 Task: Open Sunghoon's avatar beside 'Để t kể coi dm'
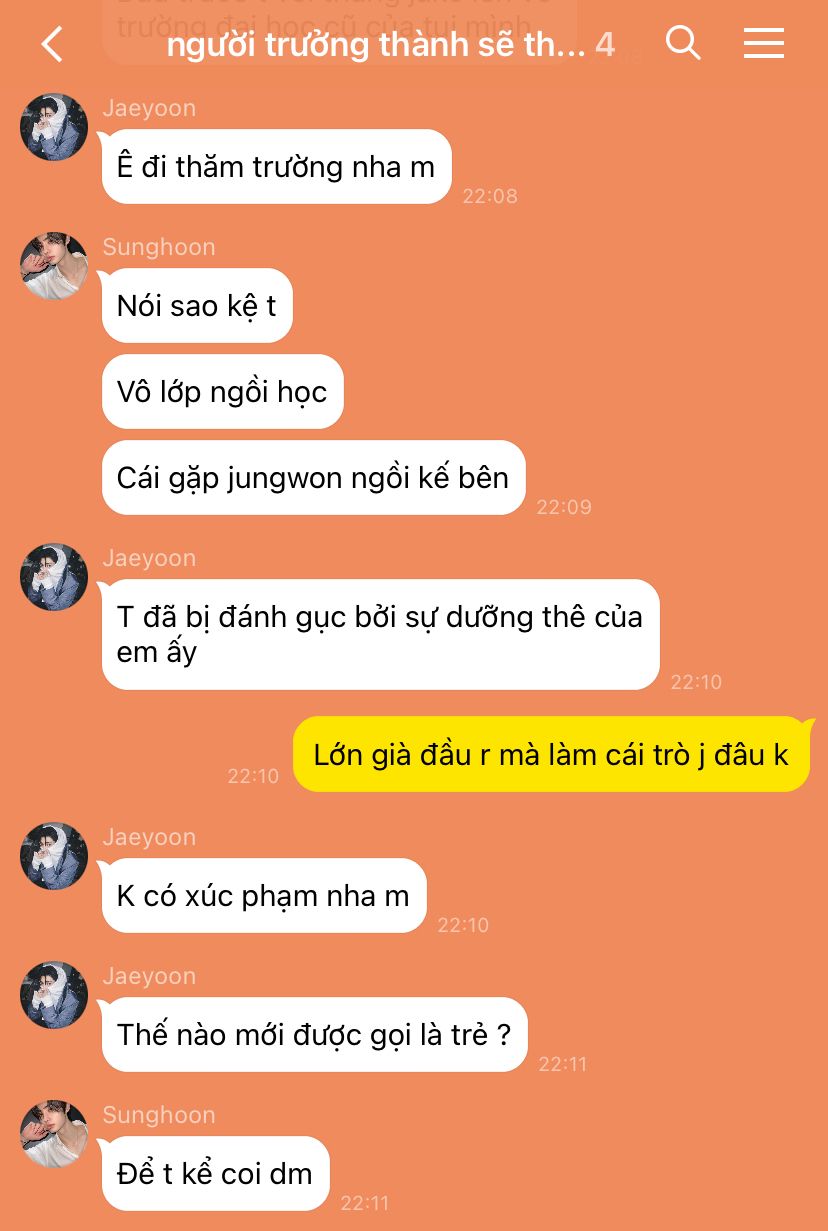54,1134
